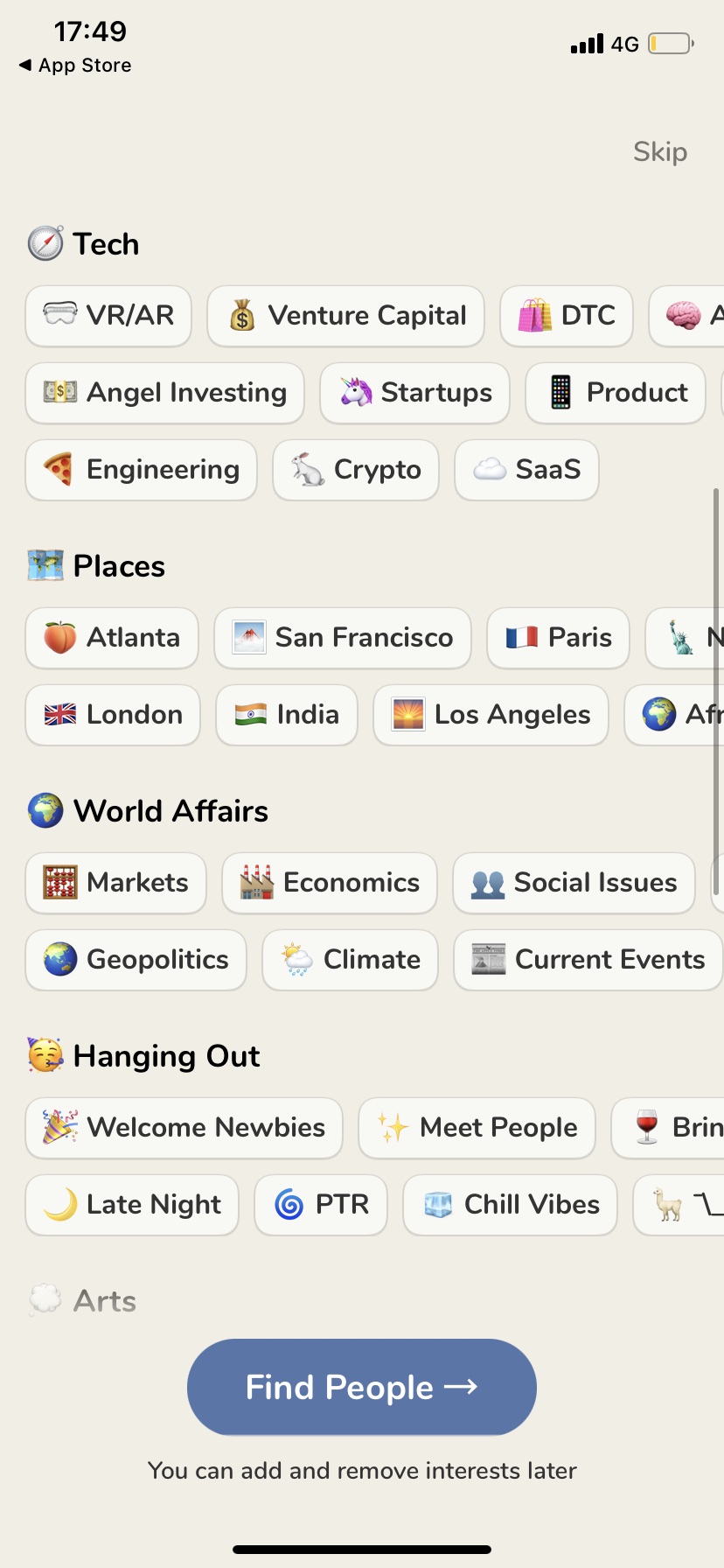Choose the Climate interest
The image size is (724, 1568).
(x=350, y=960)
